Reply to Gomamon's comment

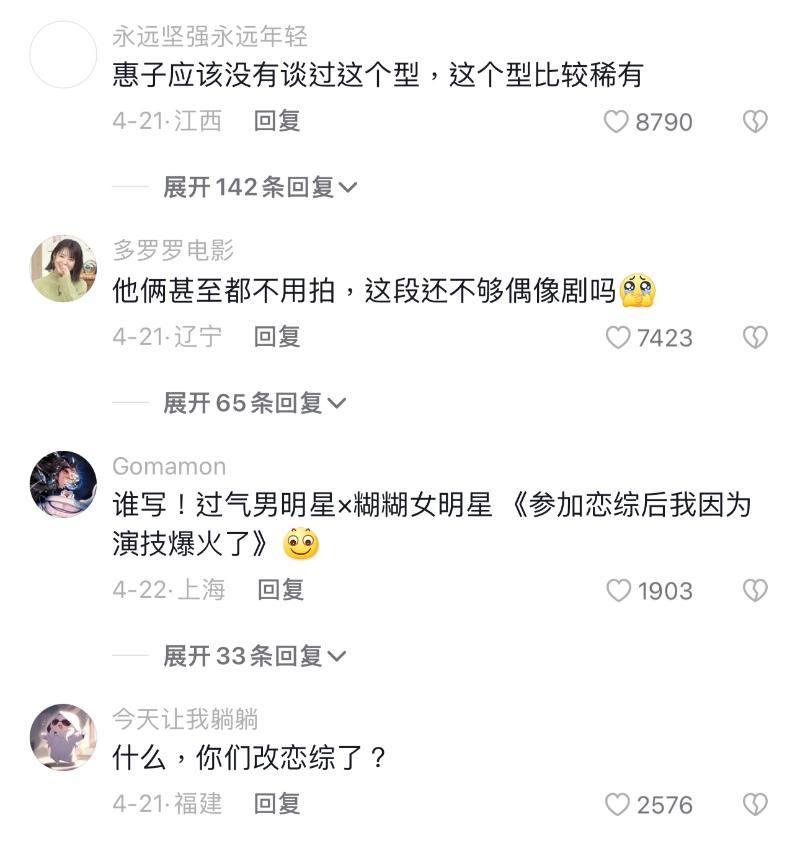pos(281,590)
